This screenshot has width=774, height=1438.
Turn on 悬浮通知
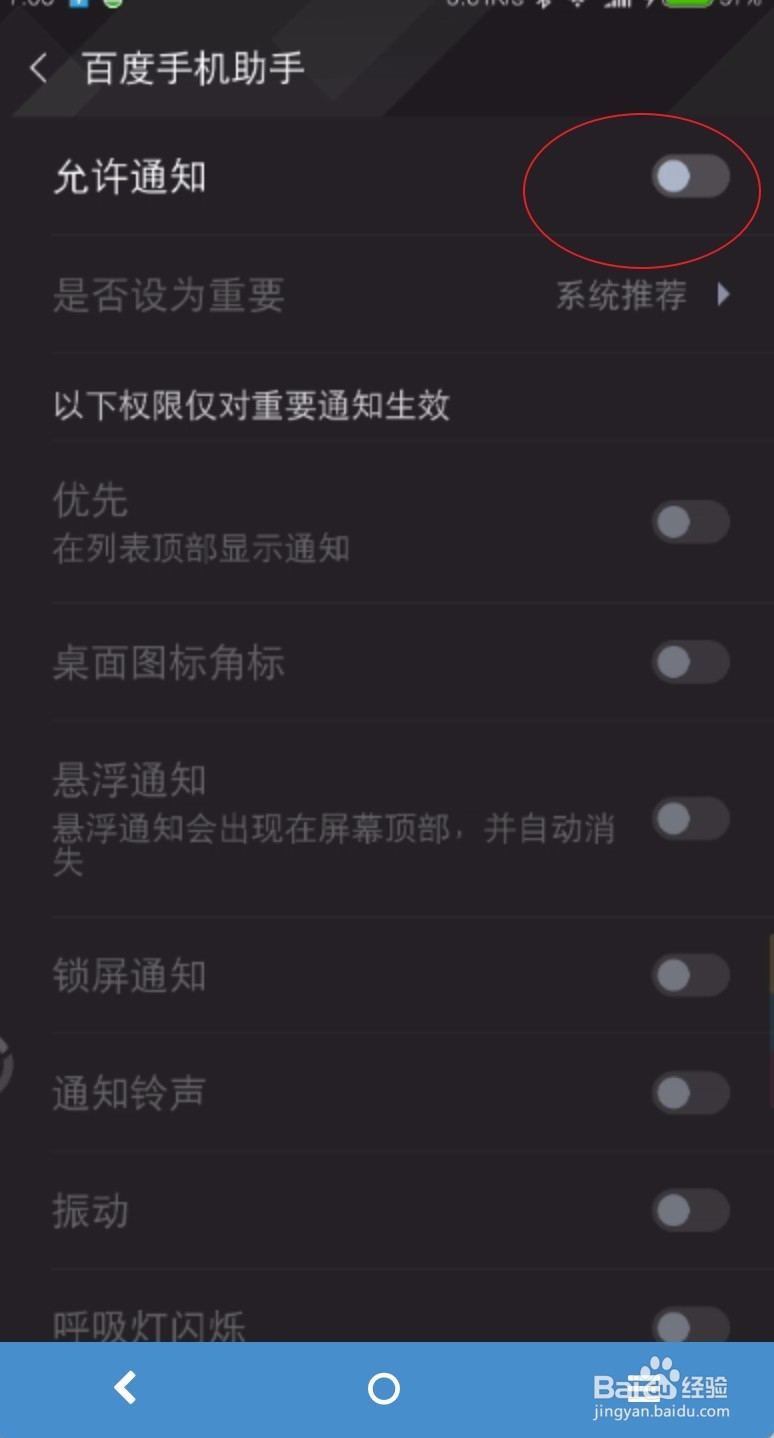[x=691, y=820]
